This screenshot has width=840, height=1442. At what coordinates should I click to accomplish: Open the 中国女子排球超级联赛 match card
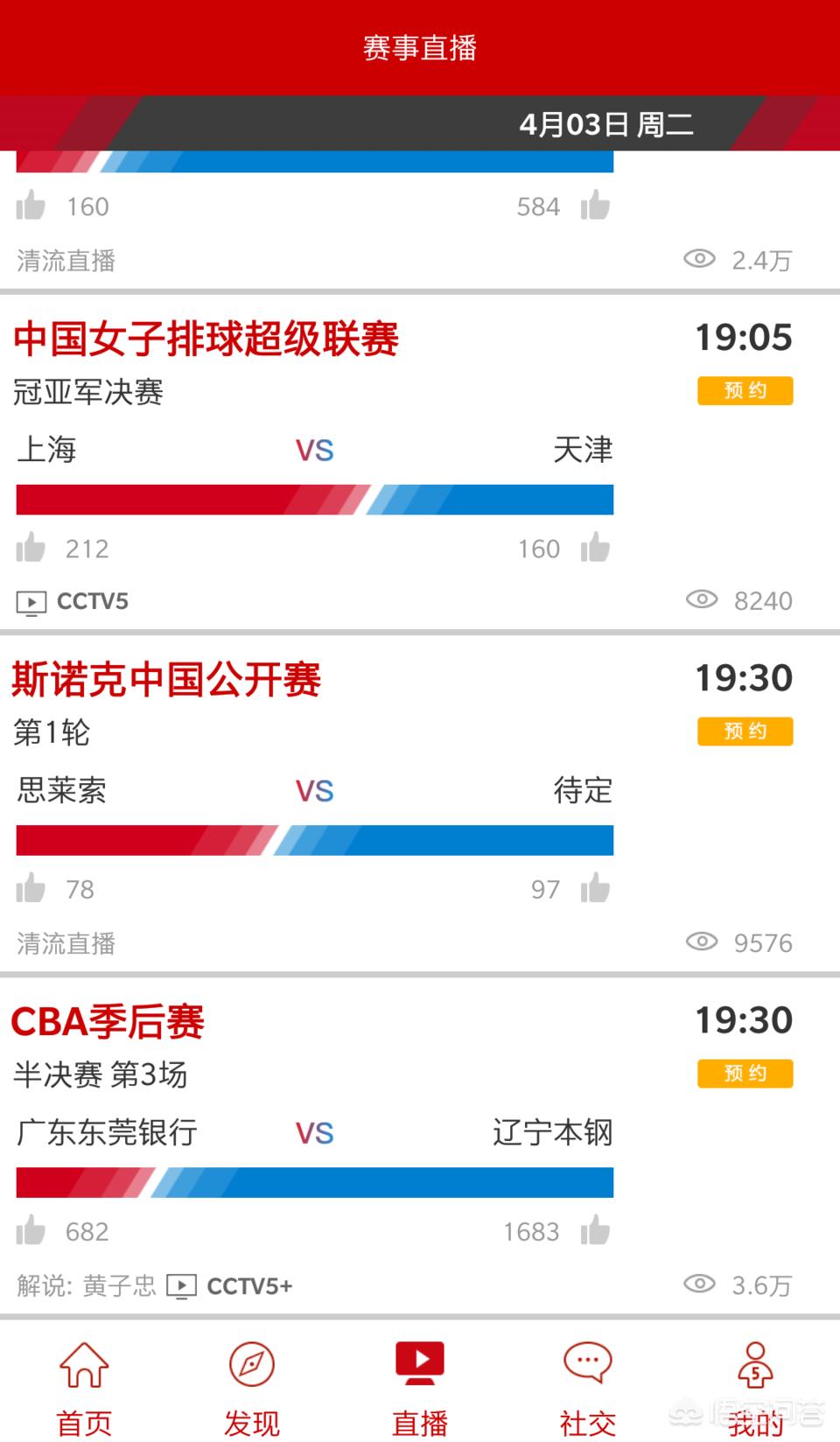coord(420,462)
